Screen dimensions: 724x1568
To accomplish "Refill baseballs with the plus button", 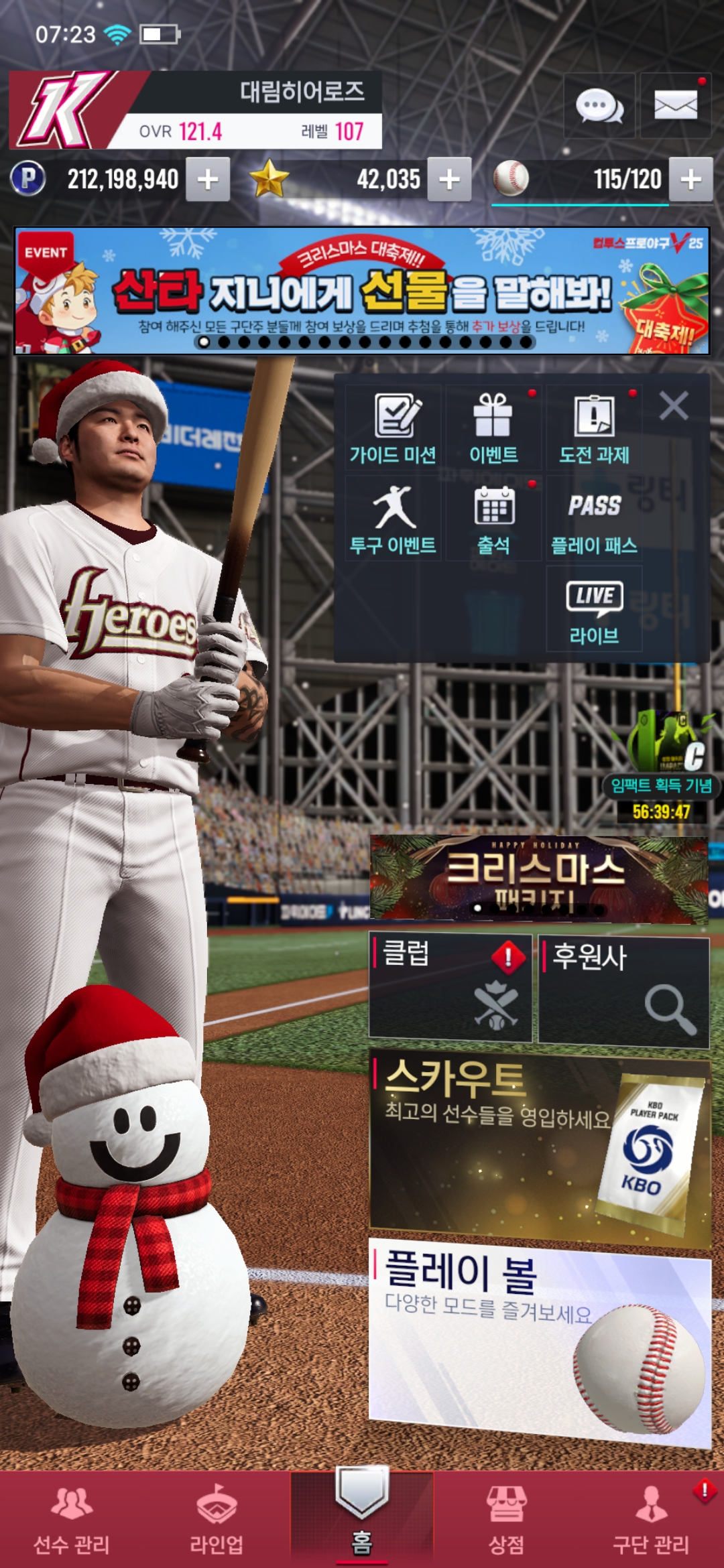I will (690, 180).
